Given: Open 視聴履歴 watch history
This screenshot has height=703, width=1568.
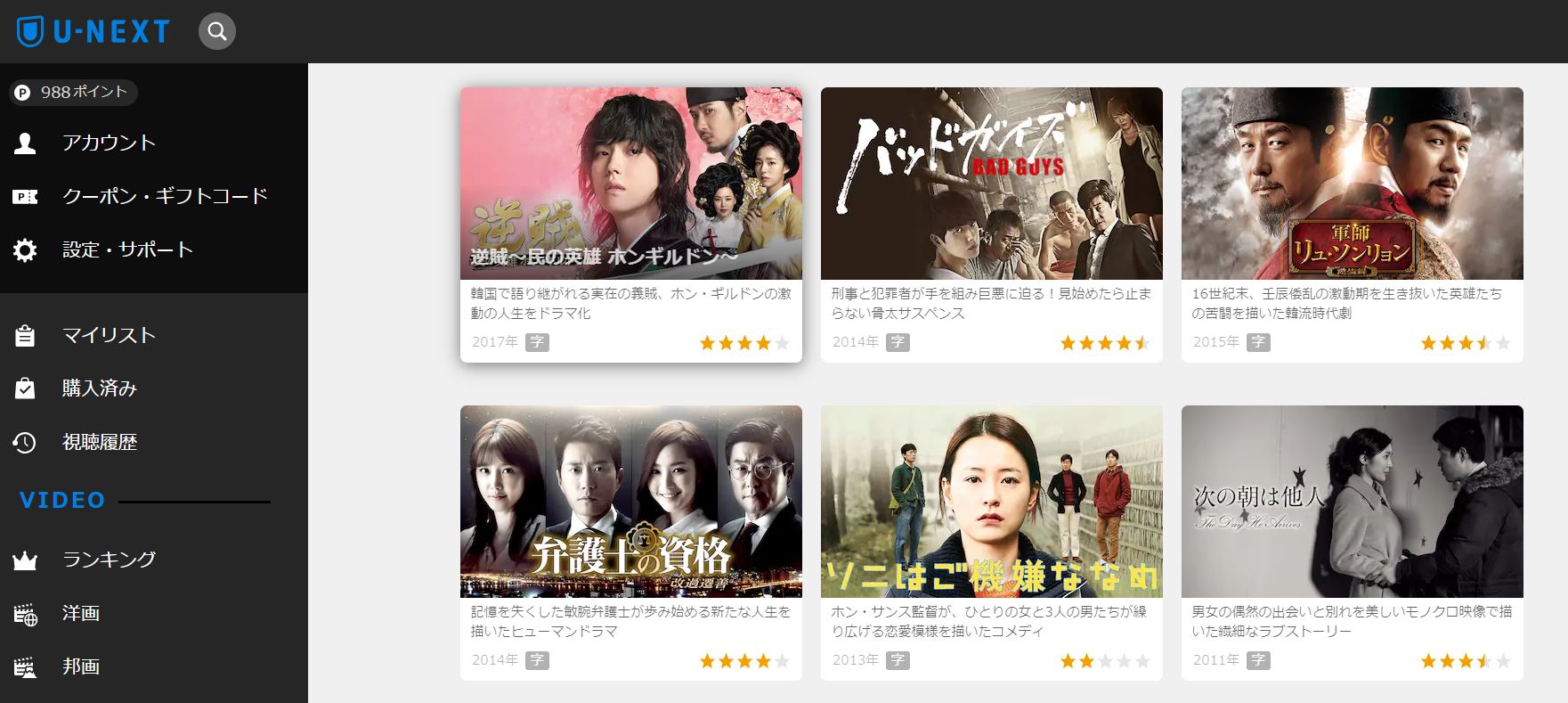Looking at the screenshot, I should click(x=99, y=442).
